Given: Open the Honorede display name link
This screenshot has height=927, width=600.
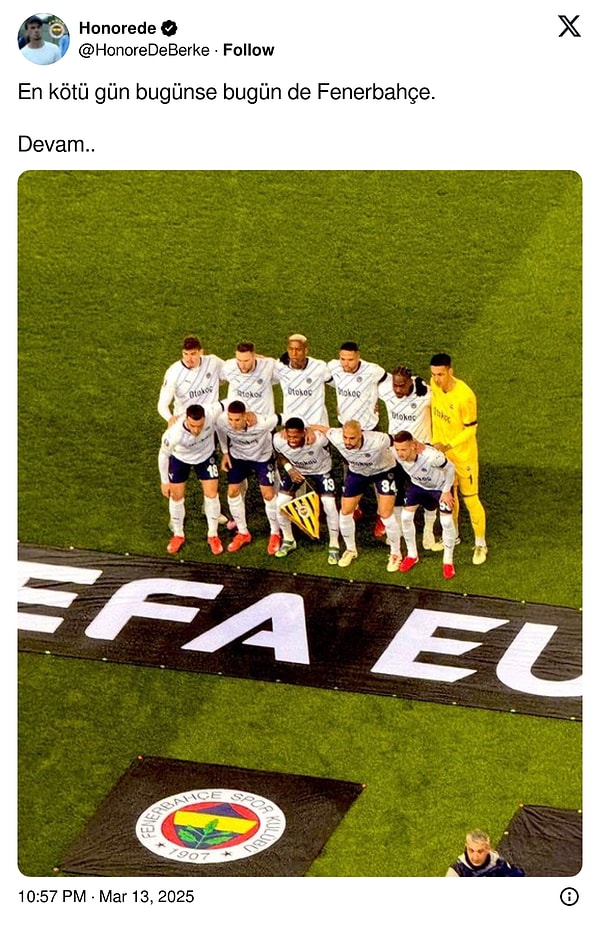Looking at the screenshot, I should coord(117,28).
